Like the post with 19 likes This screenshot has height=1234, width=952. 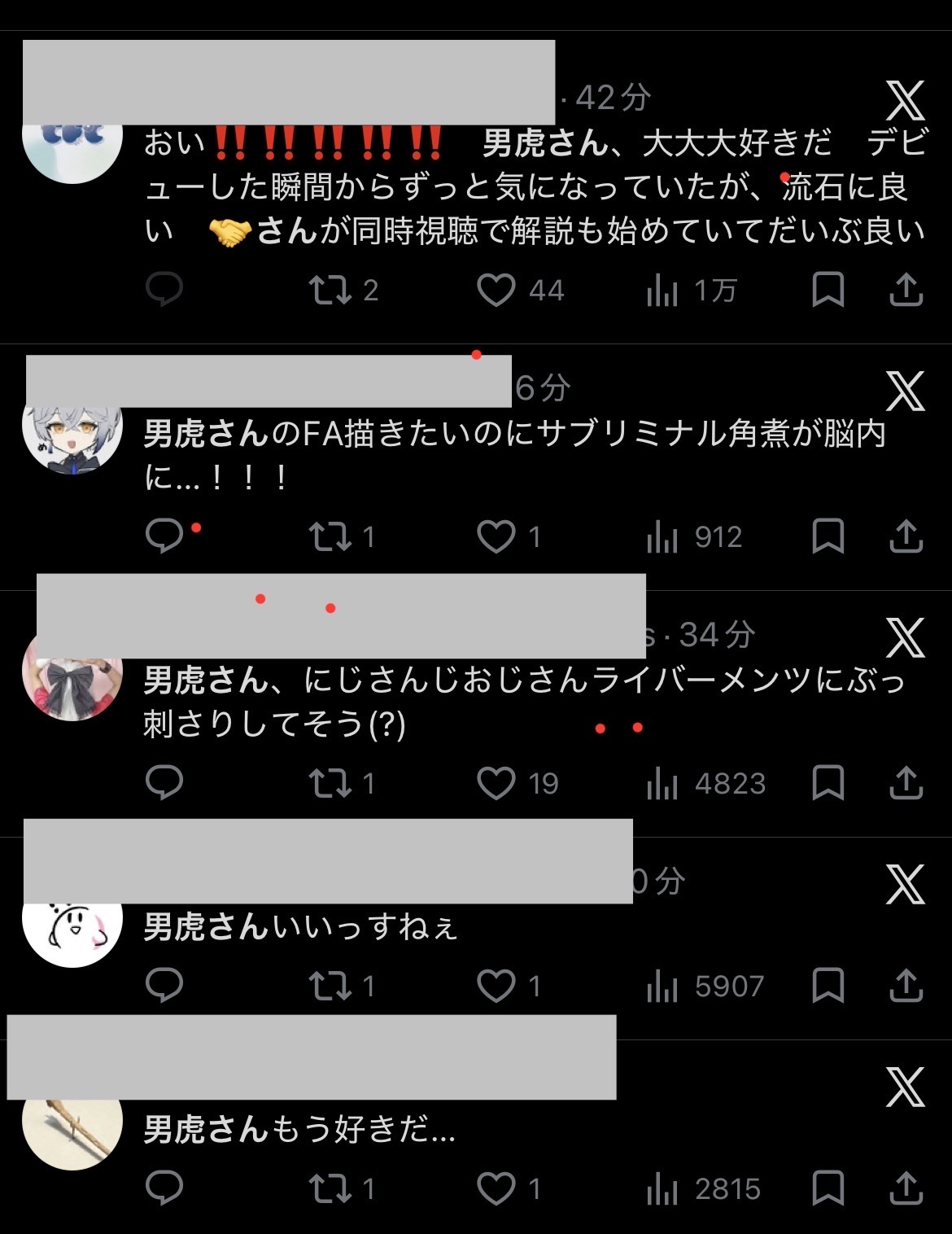pyautogui.click(x=496, y=783)
